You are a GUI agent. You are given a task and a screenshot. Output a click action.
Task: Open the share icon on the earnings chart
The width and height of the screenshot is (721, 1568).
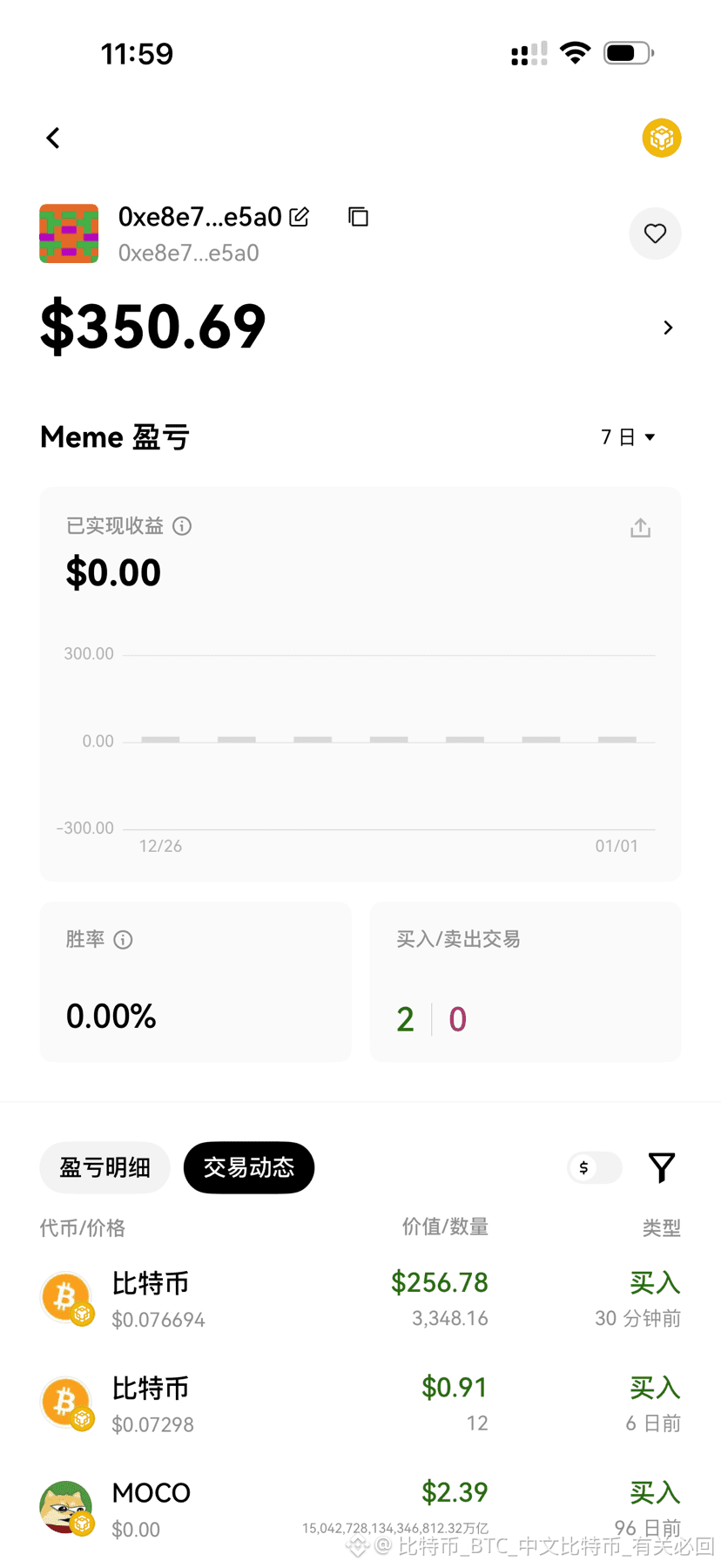pyautogui.click(x=640, y=527)
